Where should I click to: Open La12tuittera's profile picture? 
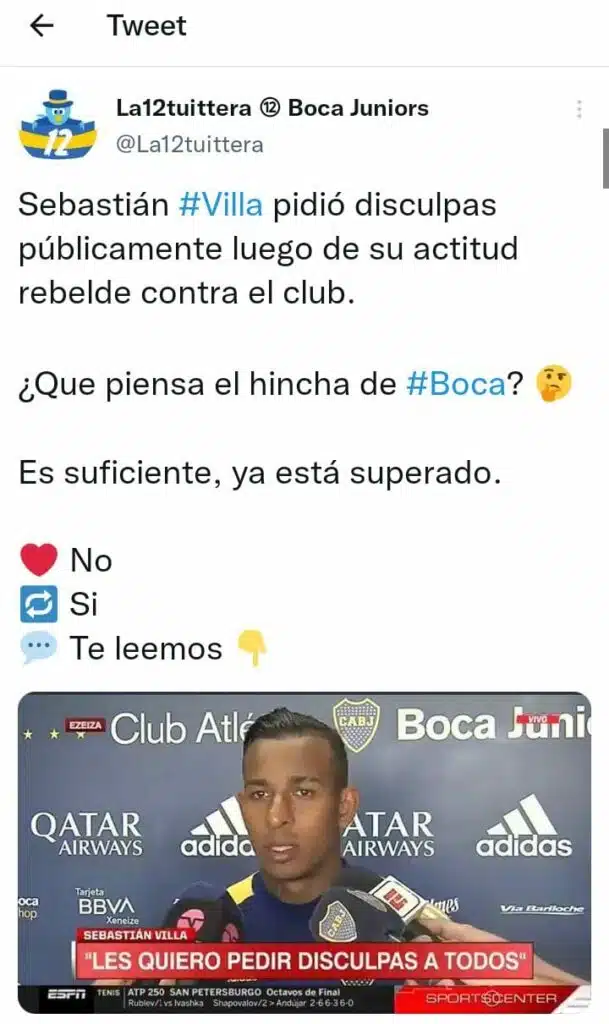tap(58, 125)
